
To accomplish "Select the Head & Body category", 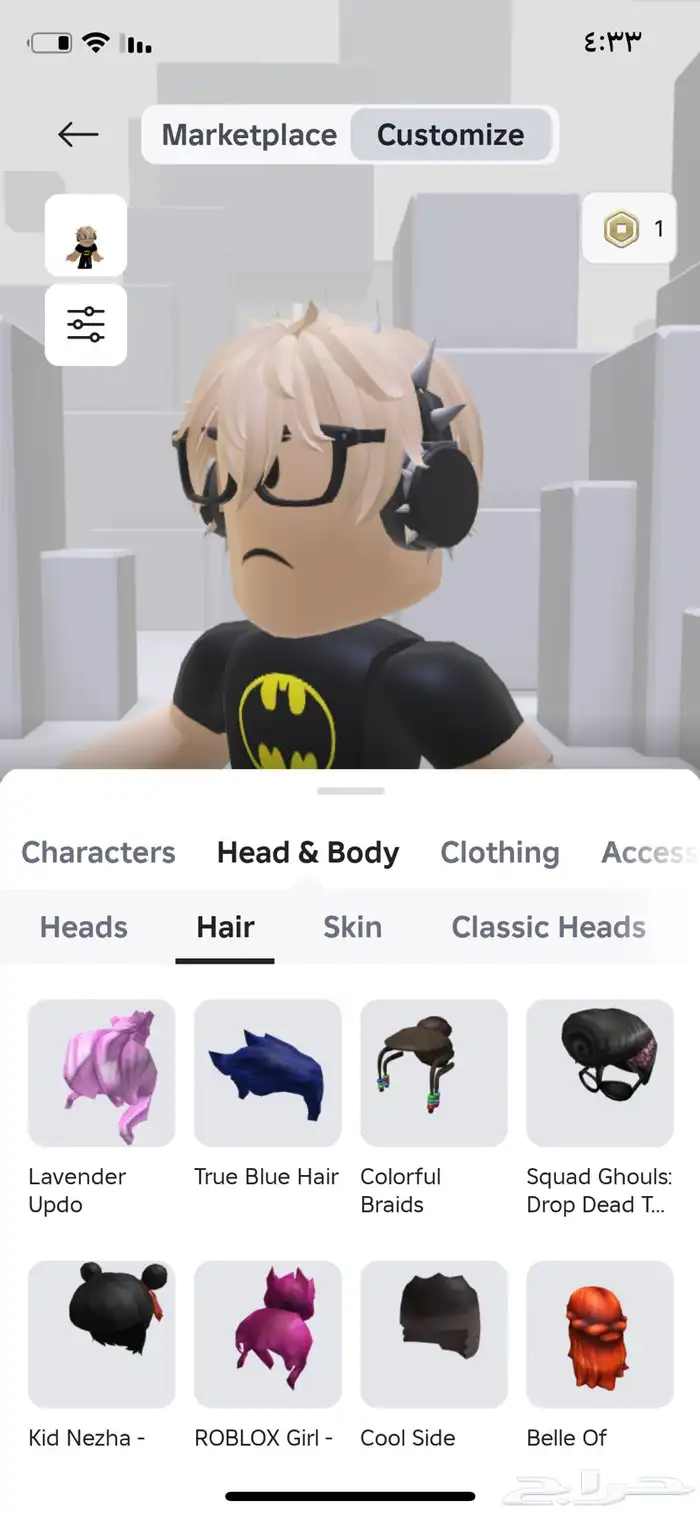I will click(x=308, y=852).
